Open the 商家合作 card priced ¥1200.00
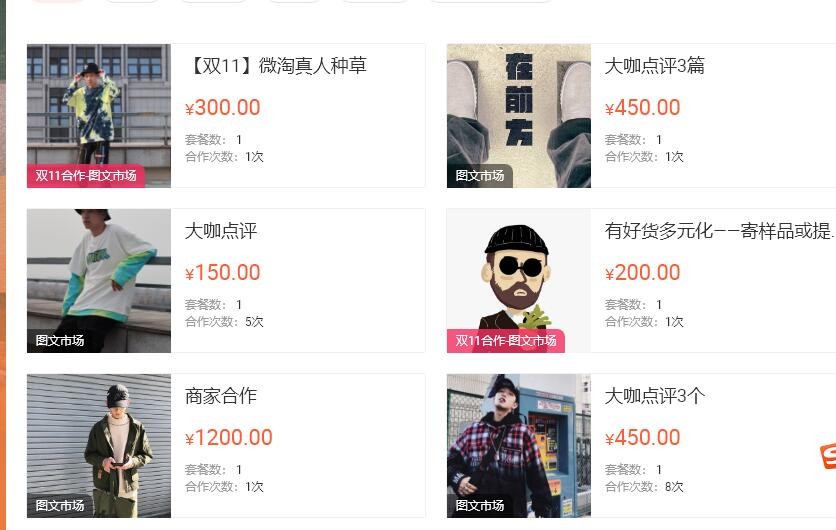This screenshot has width=836, height=530. 221,396
